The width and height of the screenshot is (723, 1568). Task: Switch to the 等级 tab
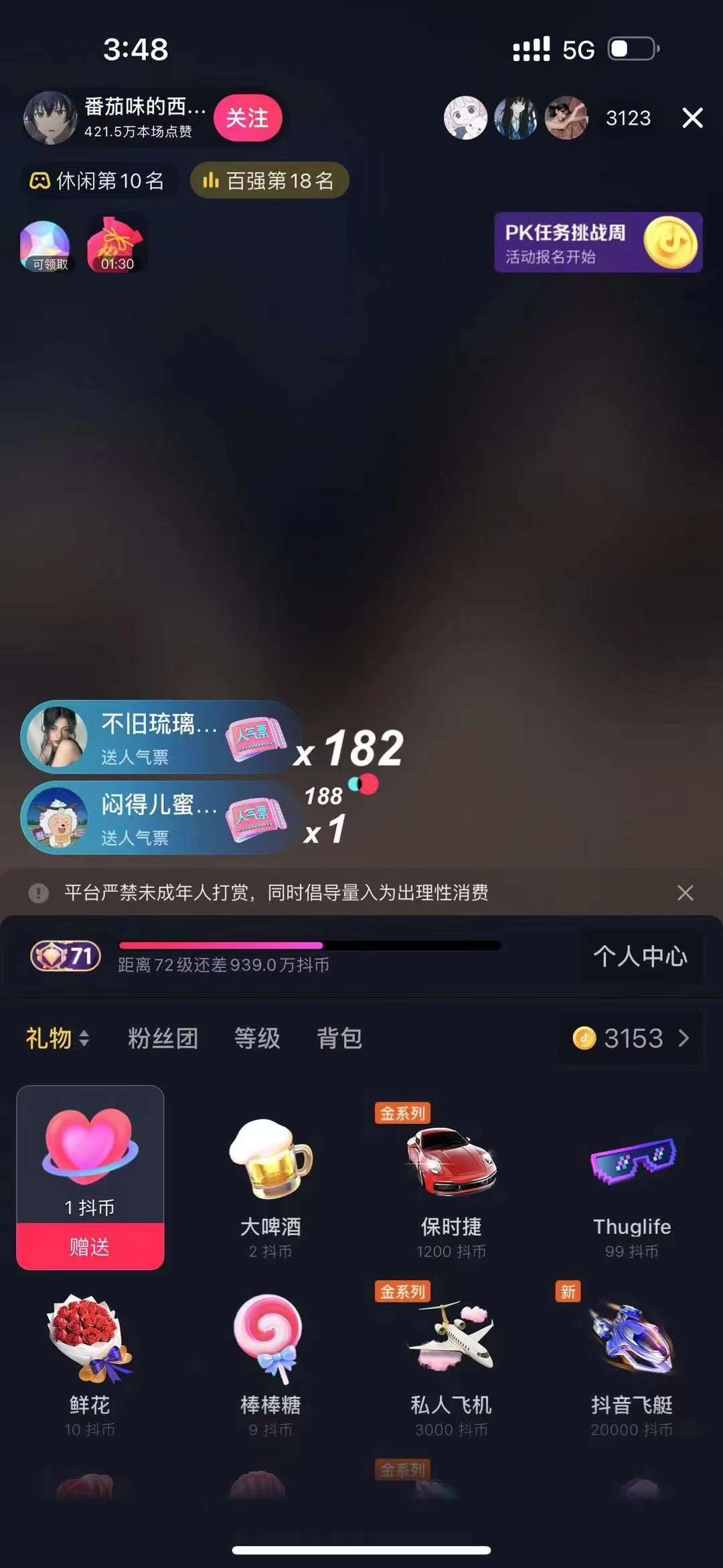point(257,1038)
